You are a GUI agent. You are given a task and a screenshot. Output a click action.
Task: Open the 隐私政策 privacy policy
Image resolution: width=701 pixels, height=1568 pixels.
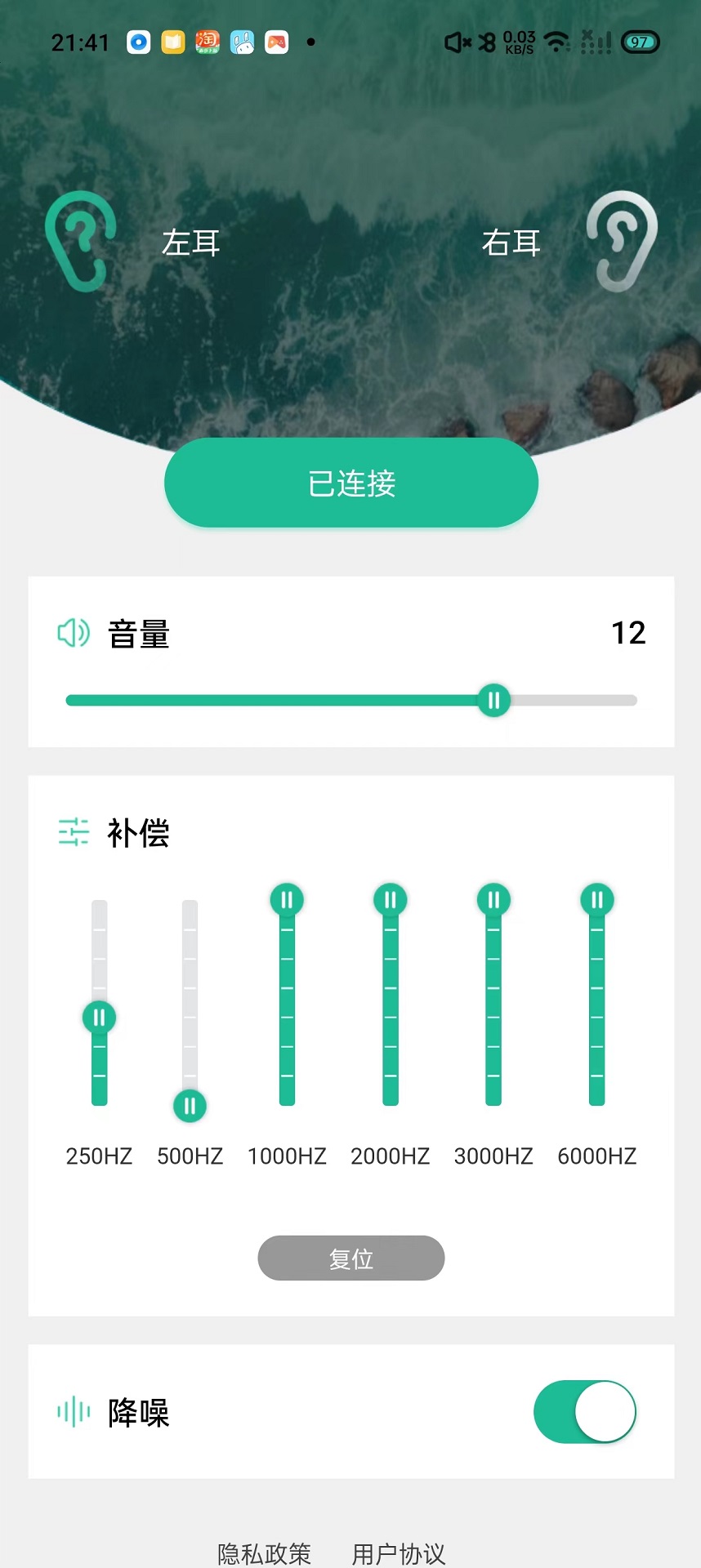pos(264,1552)
